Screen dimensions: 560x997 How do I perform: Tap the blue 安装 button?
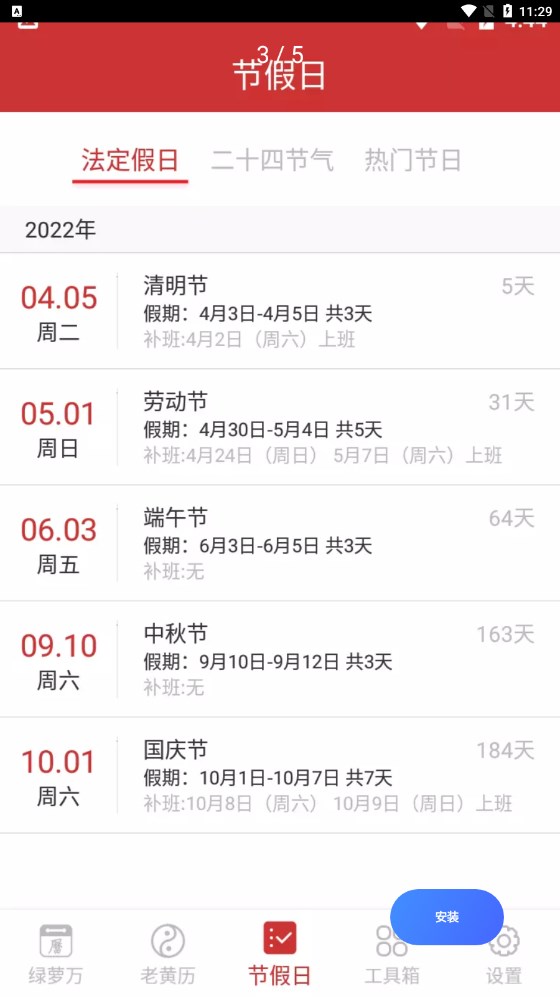447,917
